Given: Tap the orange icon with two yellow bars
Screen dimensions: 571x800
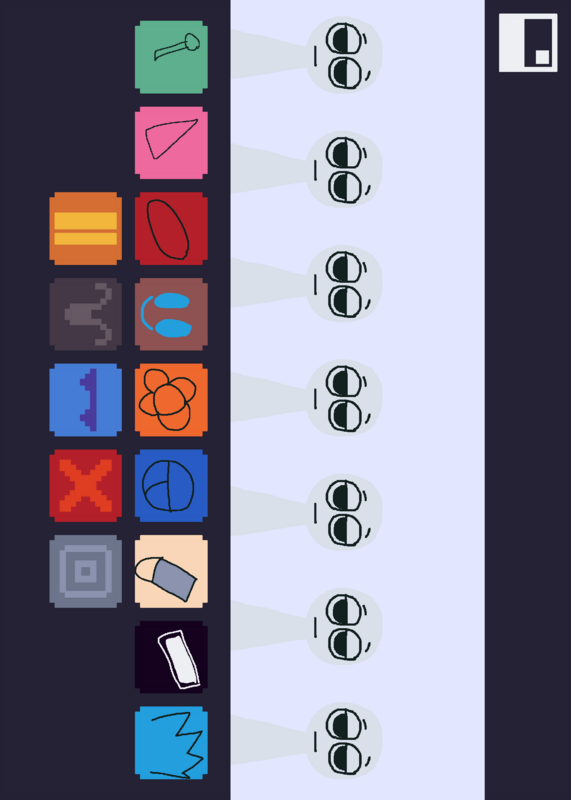Looking at the screenshot, I should (85, 229).
